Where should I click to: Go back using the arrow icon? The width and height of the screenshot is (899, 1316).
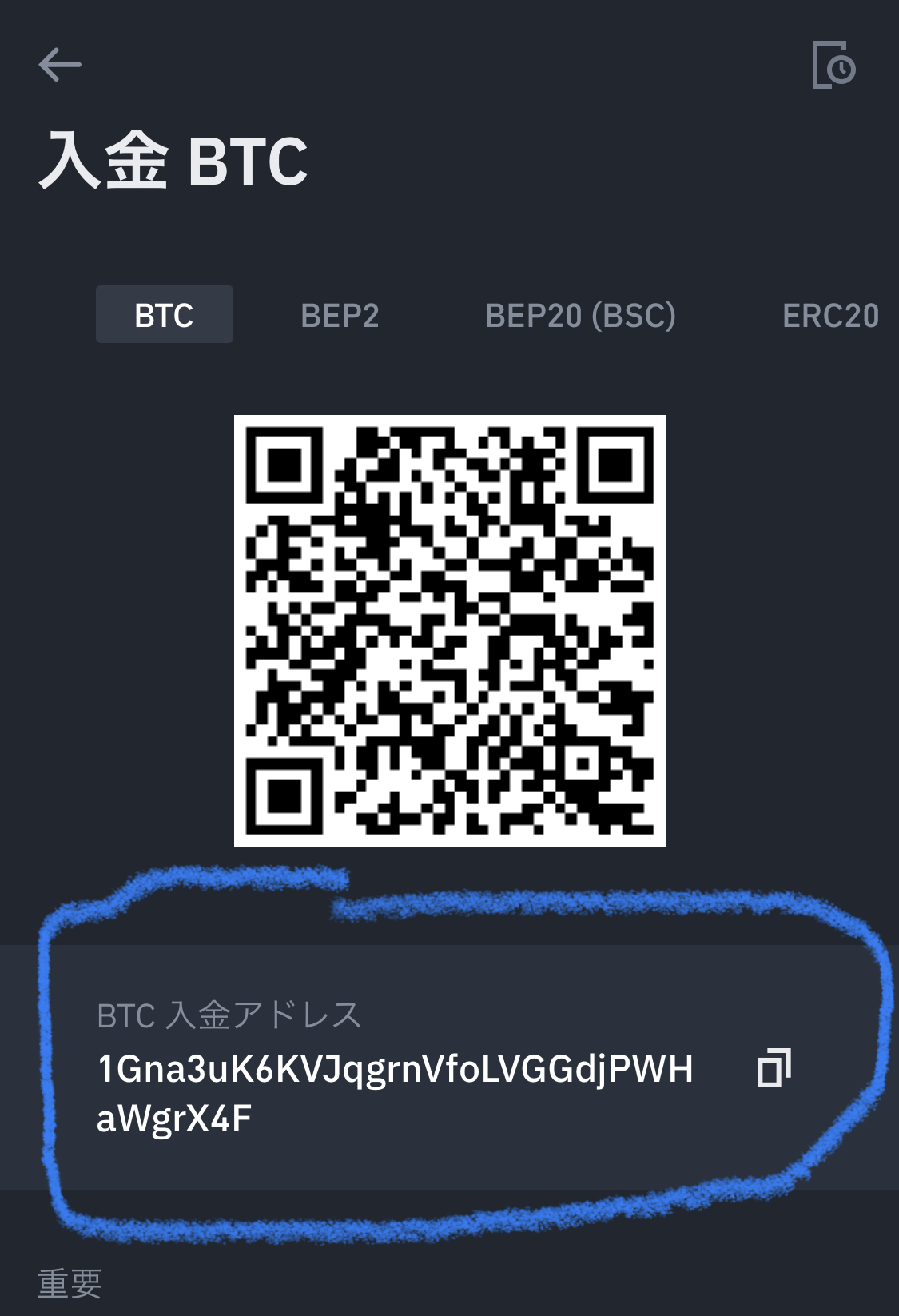click(60, 65)
